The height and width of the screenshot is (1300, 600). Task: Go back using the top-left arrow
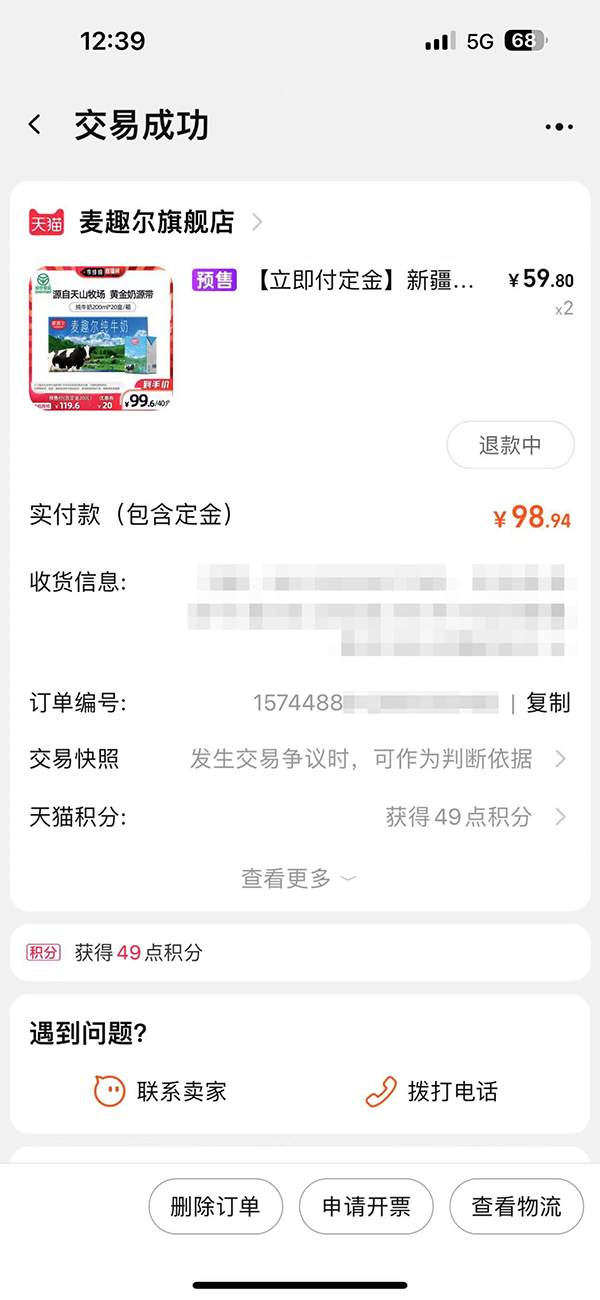click(x=35, y=125)
